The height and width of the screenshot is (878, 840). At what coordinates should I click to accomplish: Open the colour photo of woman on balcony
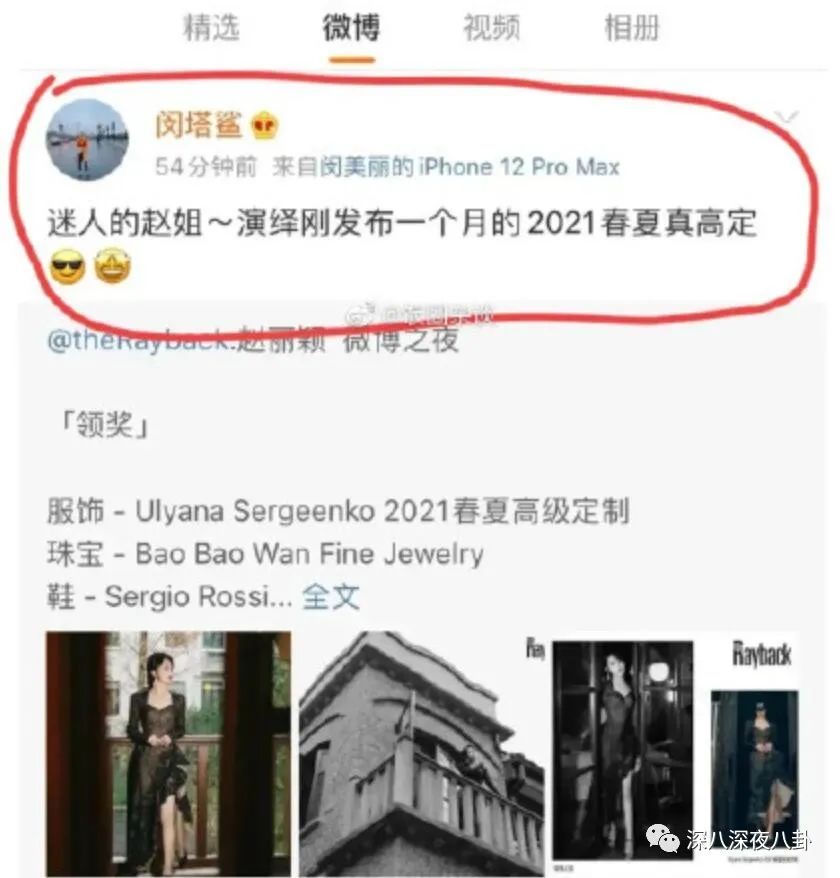click(168, 752)
